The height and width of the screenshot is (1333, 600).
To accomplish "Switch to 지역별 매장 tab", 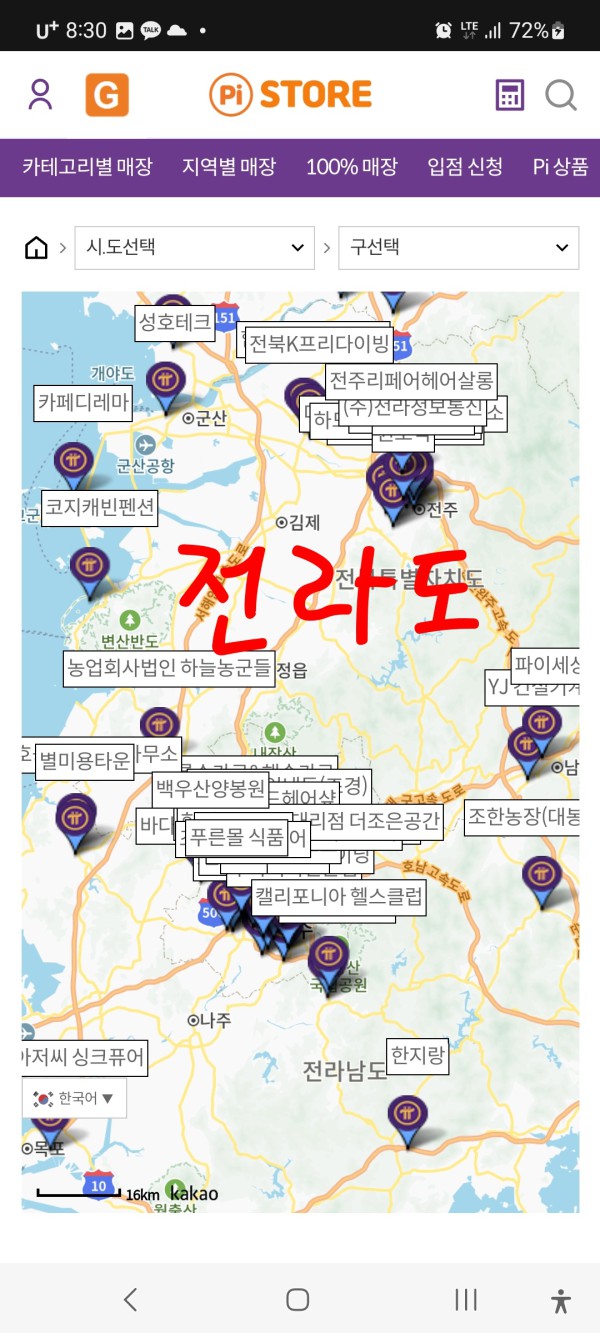I will (x=228, y=167).
